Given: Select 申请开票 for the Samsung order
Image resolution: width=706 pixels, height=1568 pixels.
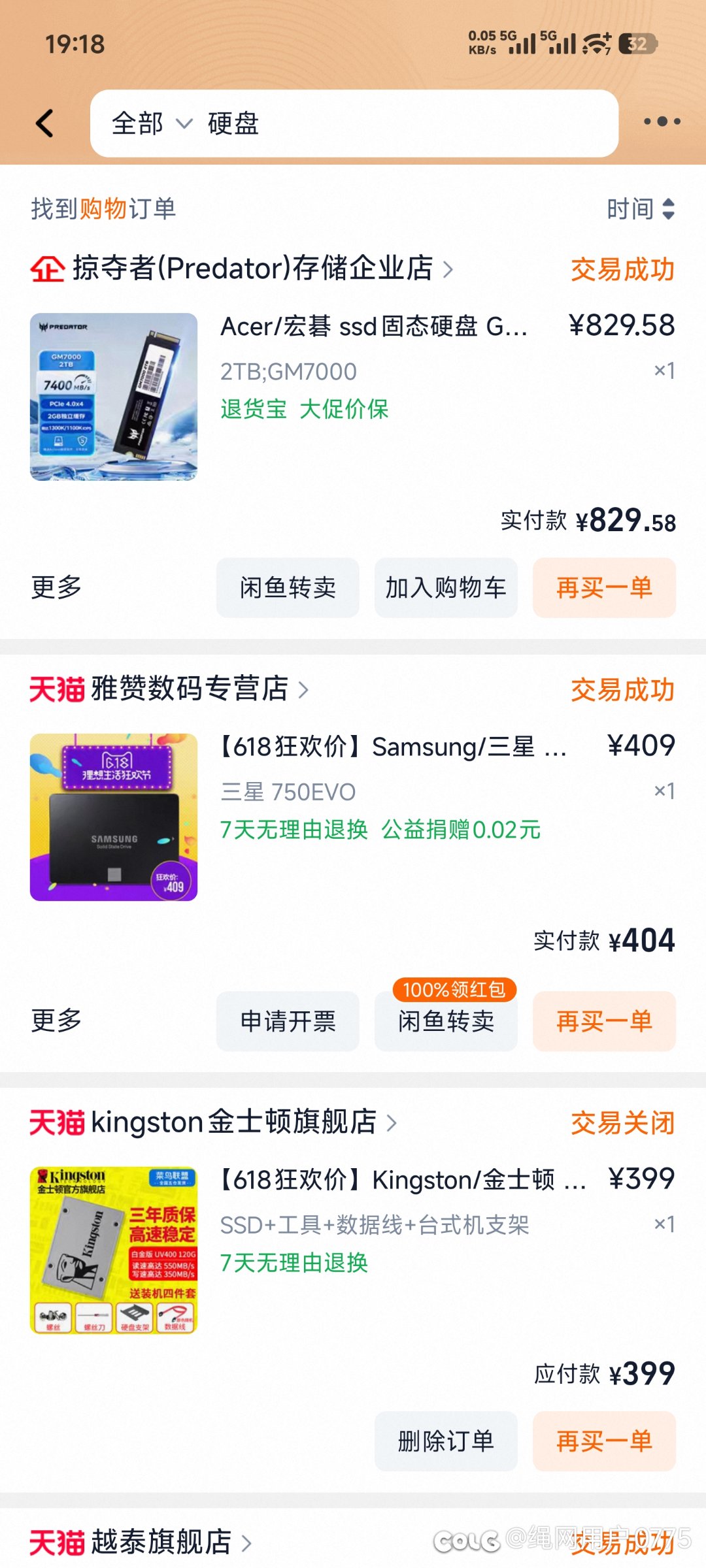Looking at the screenshot, I should (x=288, y=1021).
